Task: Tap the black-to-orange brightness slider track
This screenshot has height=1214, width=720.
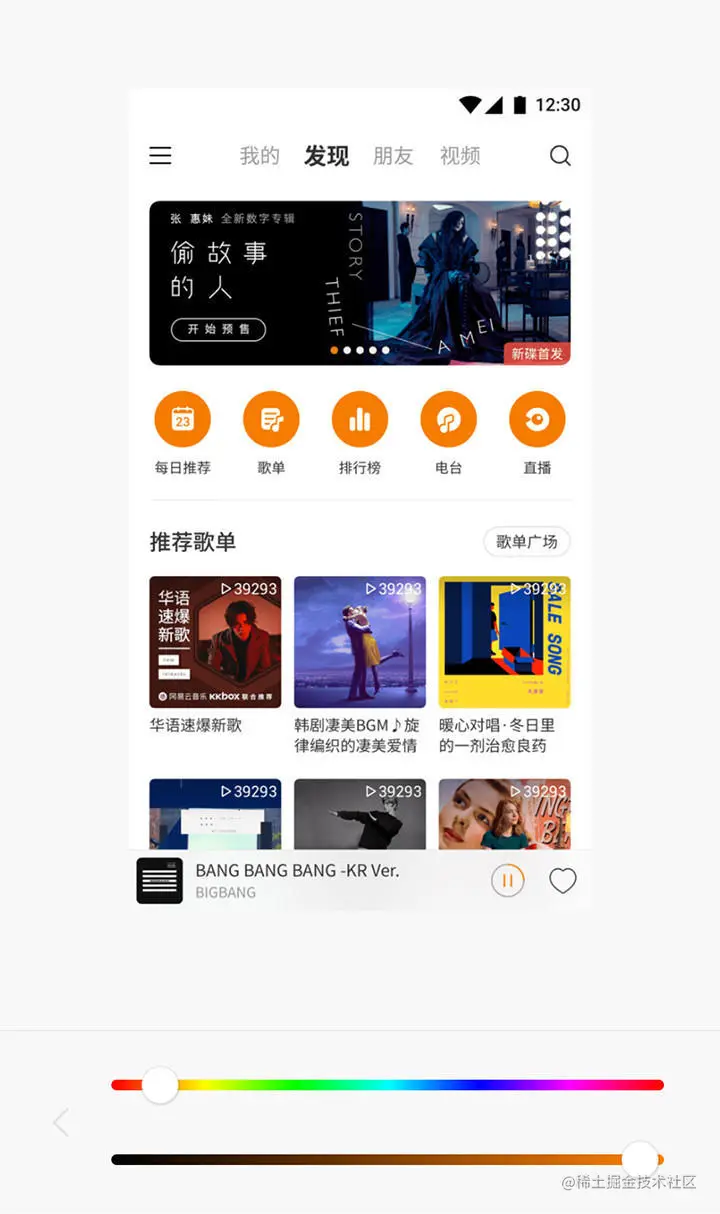Action: click(x=387, y=1160)
